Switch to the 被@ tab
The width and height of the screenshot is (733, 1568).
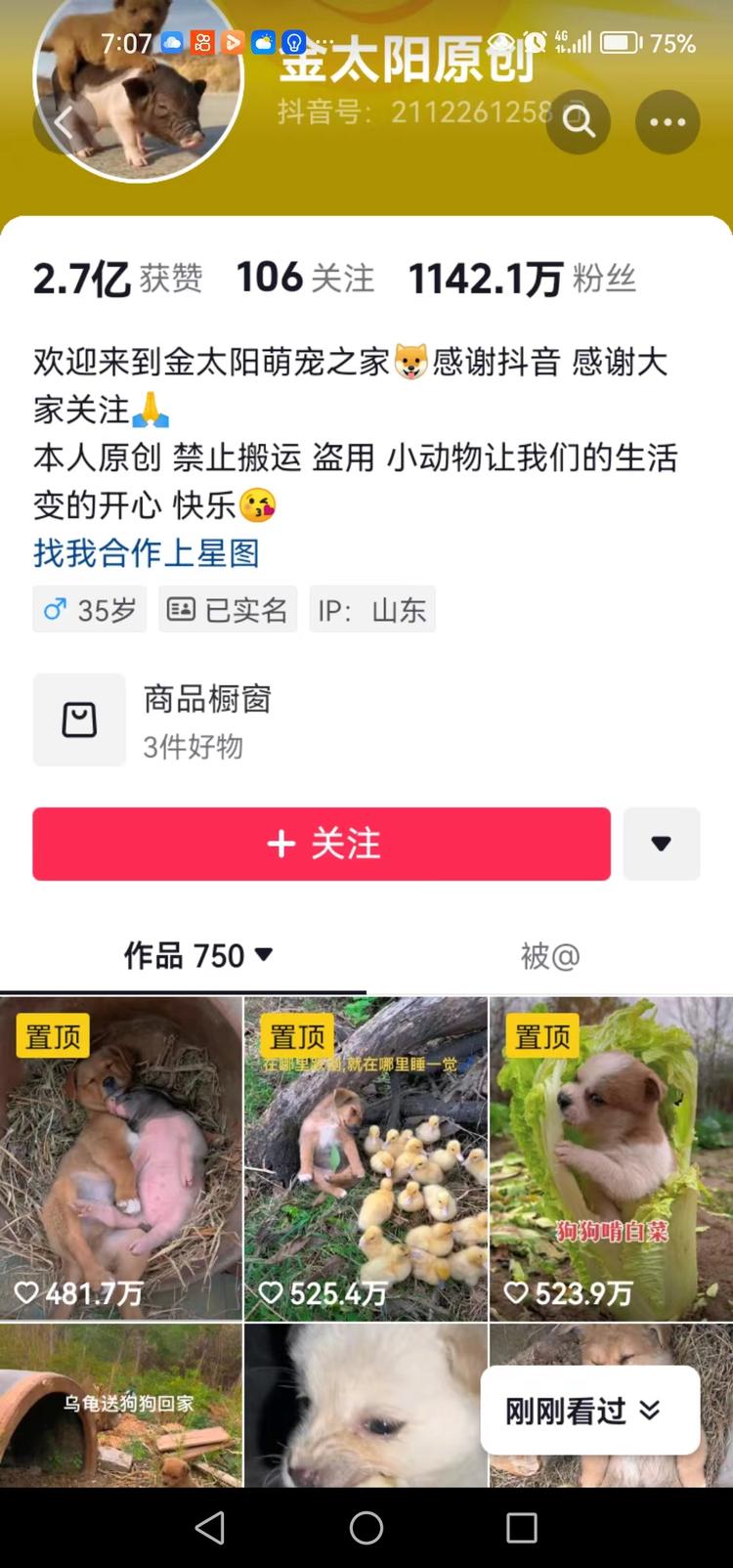click(549, 955)
